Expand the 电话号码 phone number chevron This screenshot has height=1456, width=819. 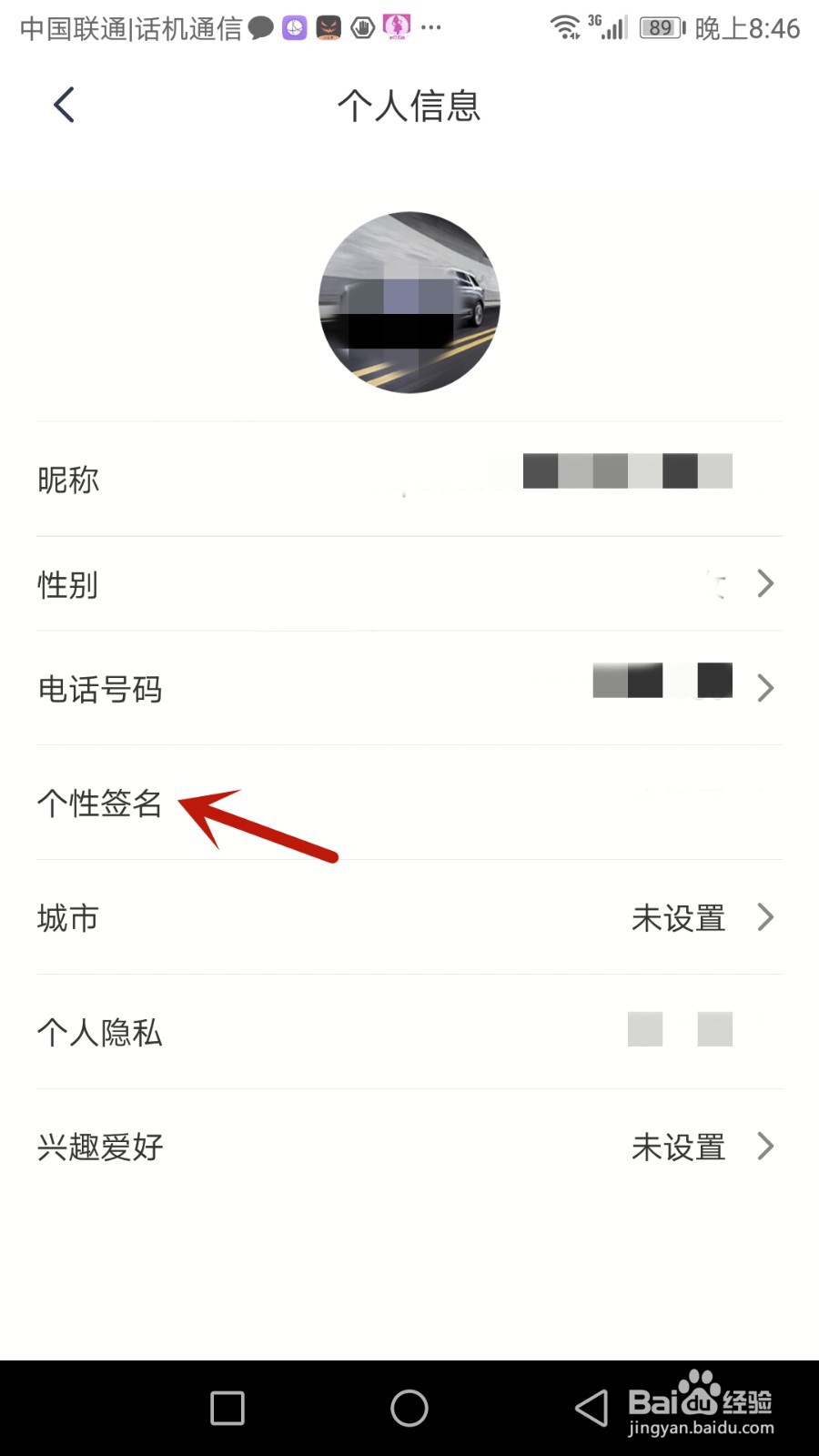[764, 689]
